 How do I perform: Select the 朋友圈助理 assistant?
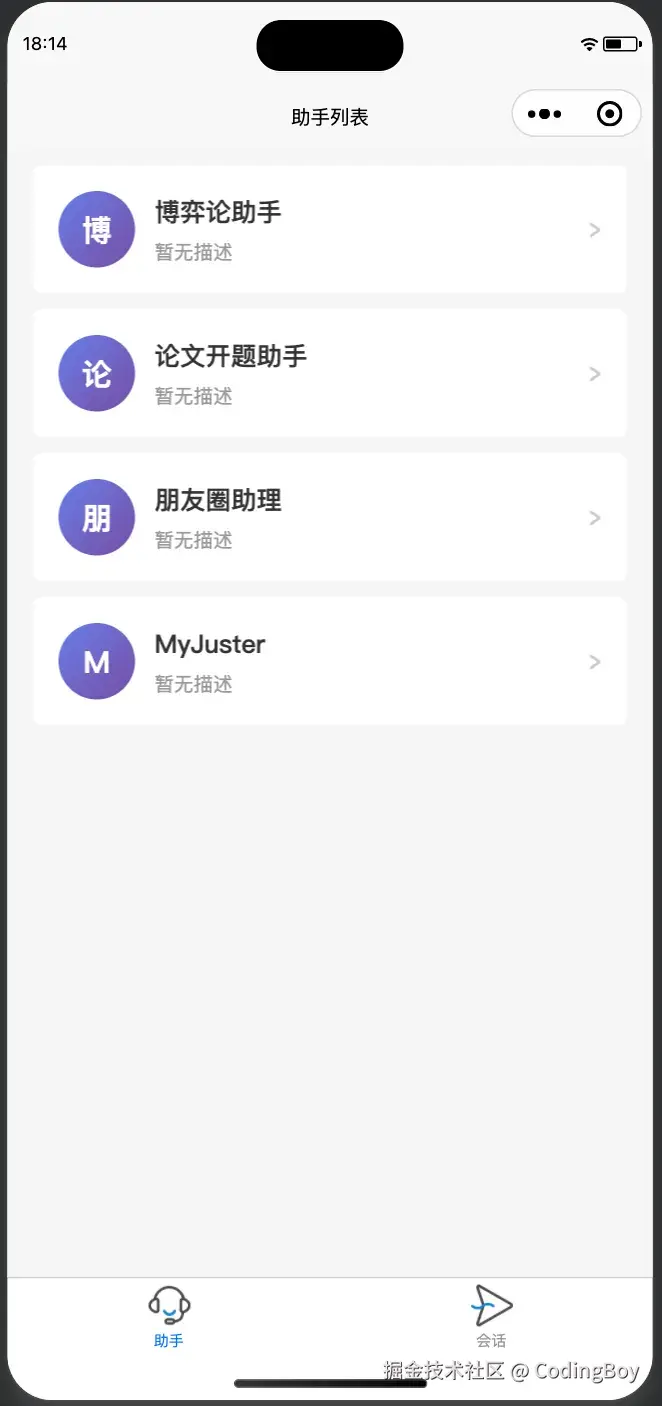tap(330, 518)
